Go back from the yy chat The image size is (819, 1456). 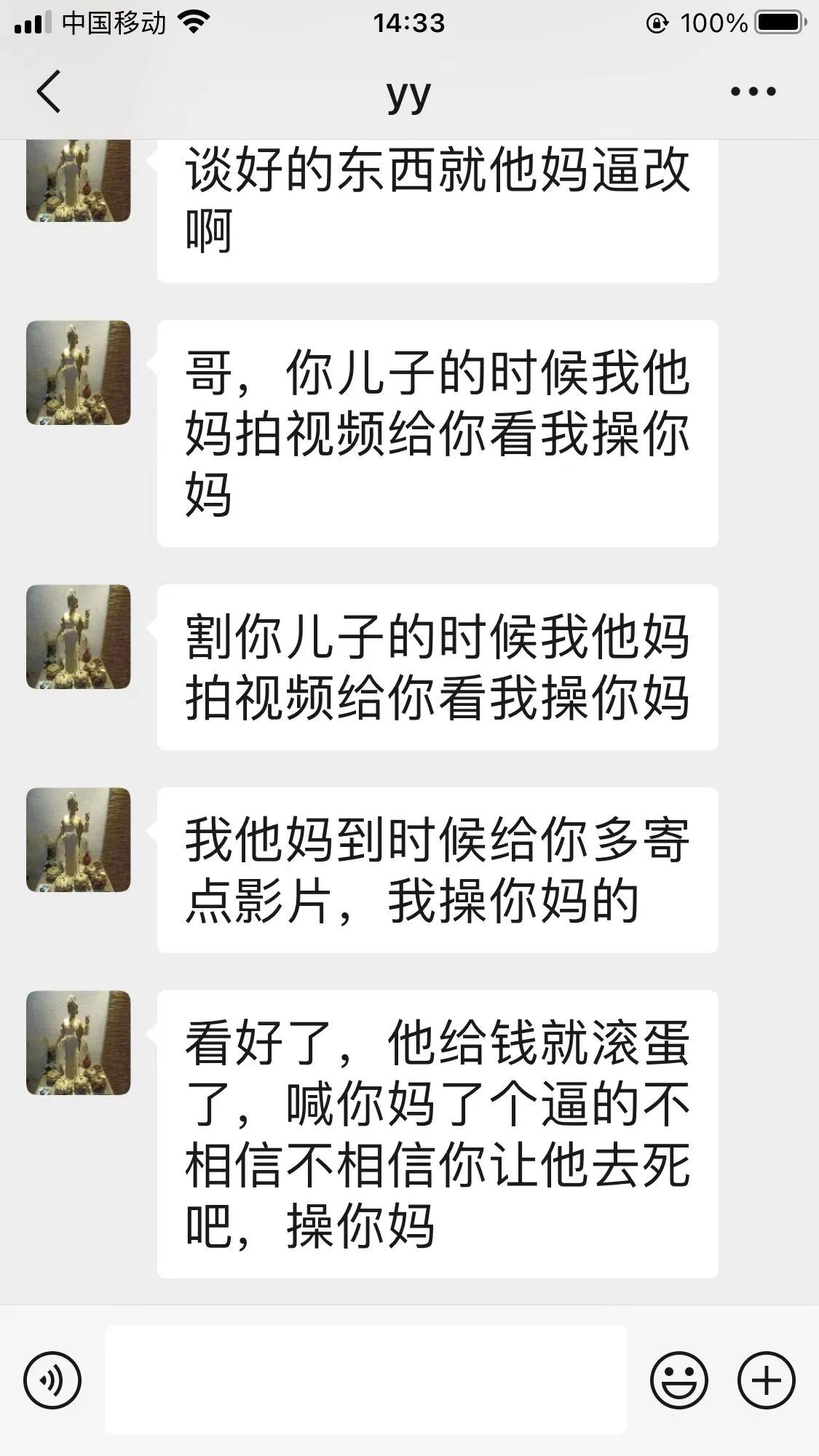pos(49,92)
